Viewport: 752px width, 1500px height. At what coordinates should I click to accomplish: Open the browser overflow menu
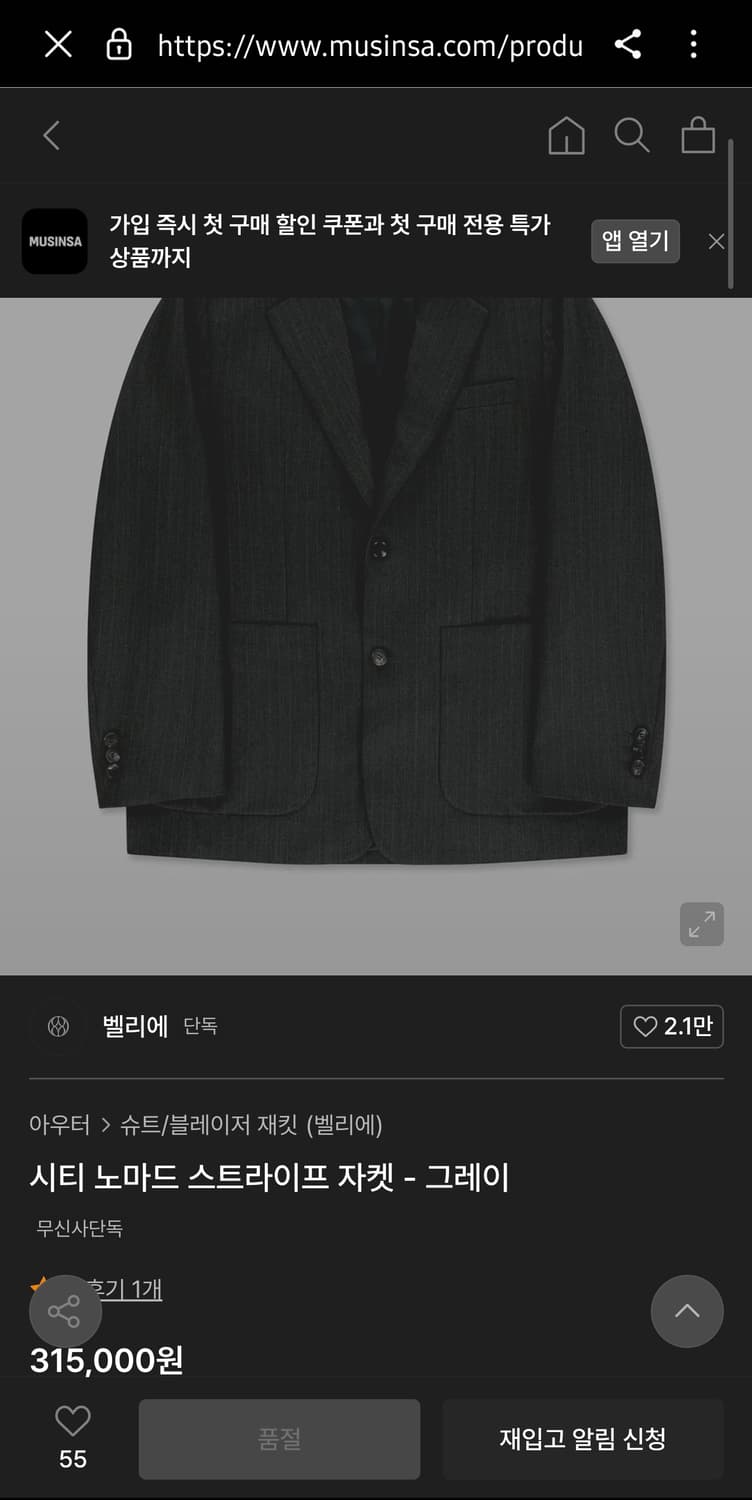tap(695, 45)
